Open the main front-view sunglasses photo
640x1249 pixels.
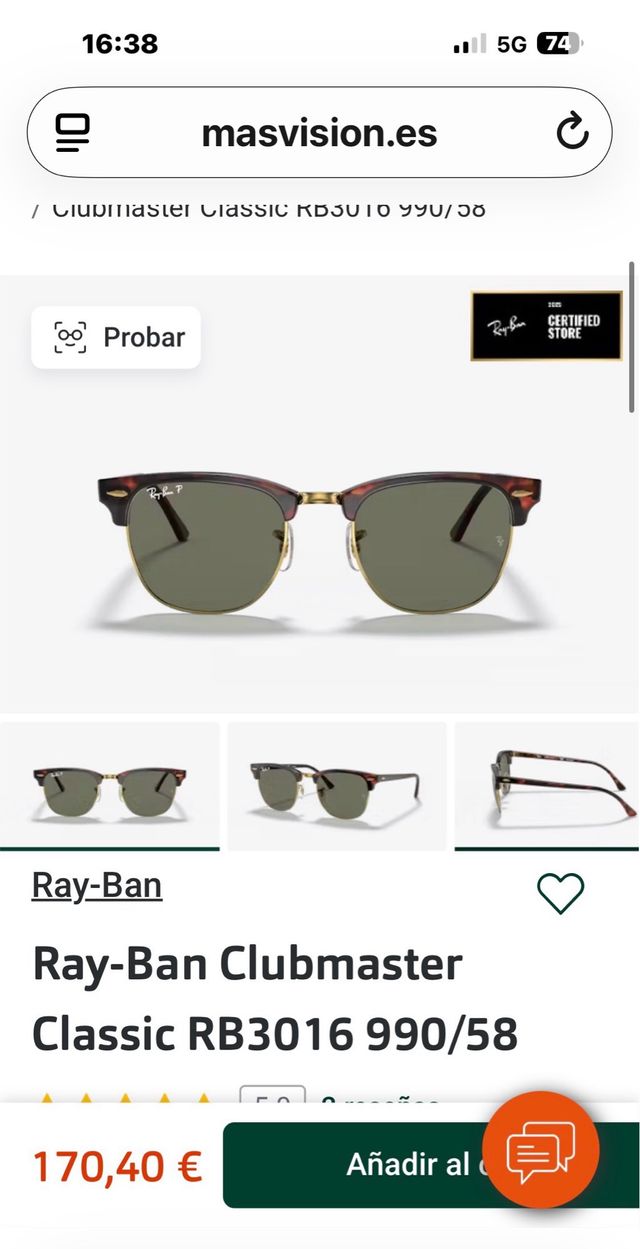point(318,540)
